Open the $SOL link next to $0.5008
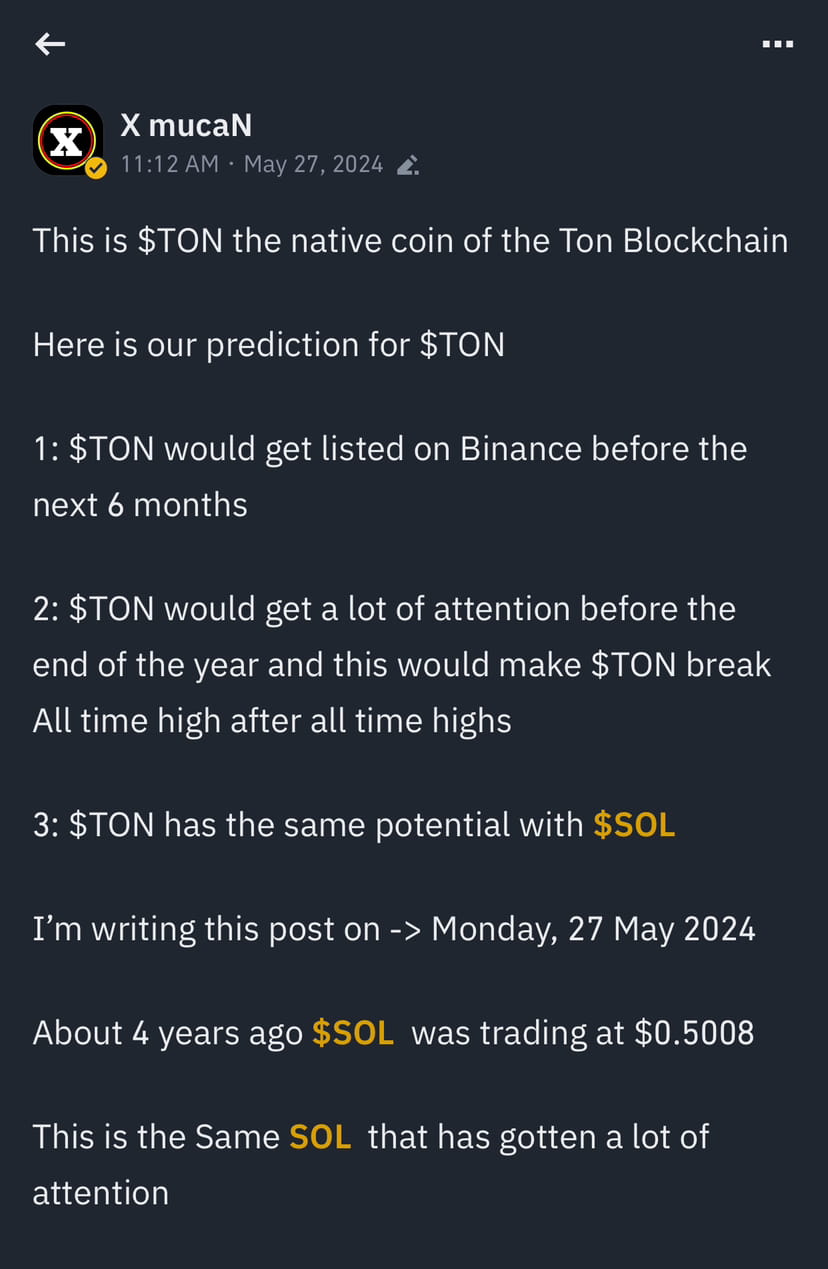Viewport: 828px width, 1269px height. [x=352, y=1032]
